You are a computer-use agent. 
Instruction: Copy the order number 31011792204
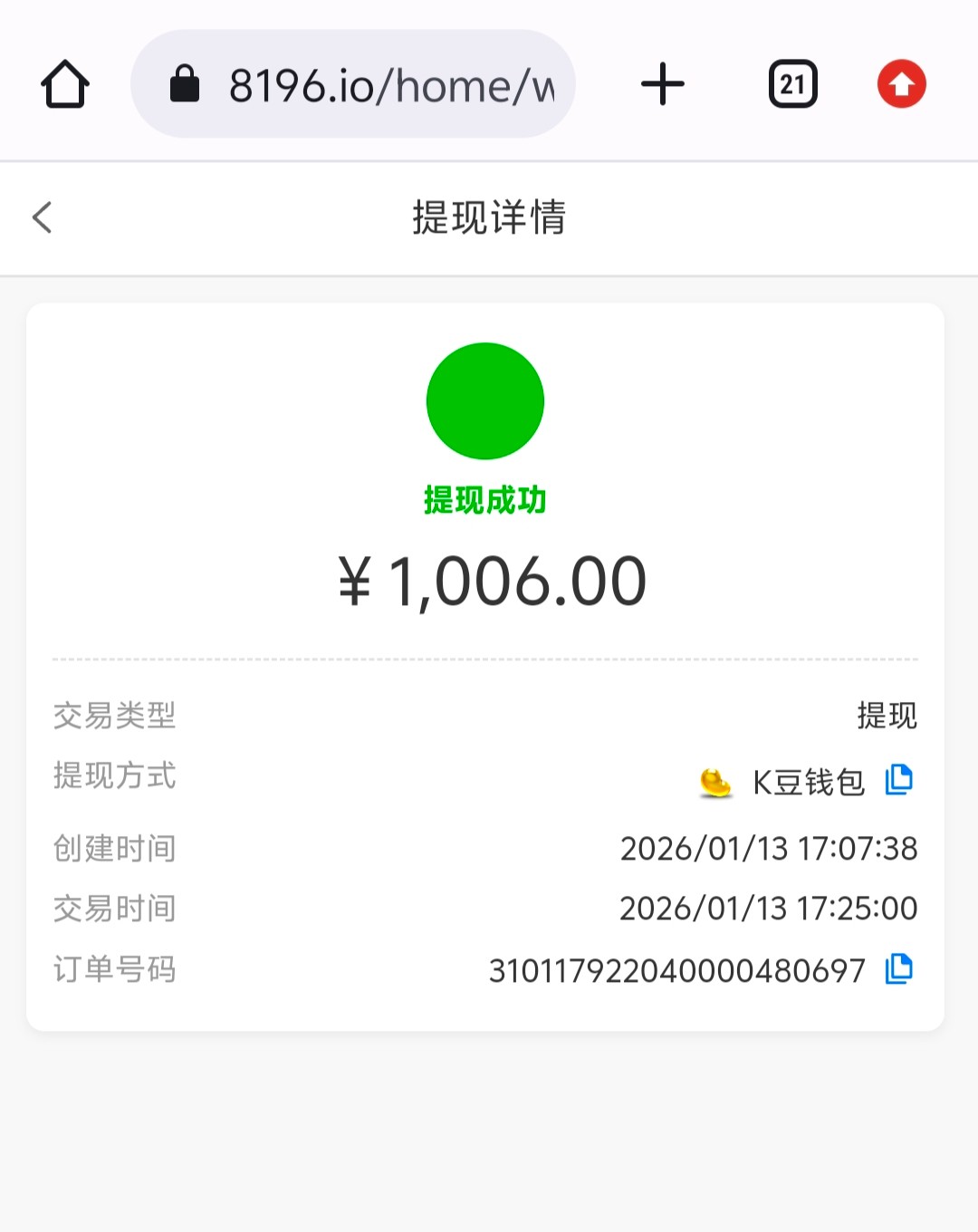pyautogui.click(x=898, y=969)
